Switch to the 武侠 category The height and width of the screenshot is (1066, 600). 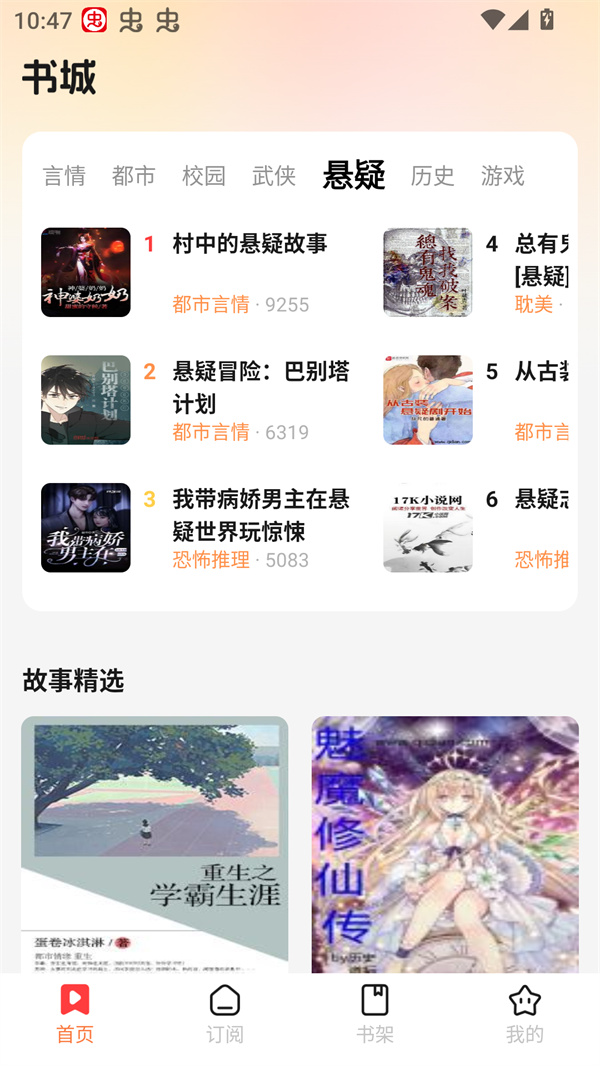click(x=274, y=176)
